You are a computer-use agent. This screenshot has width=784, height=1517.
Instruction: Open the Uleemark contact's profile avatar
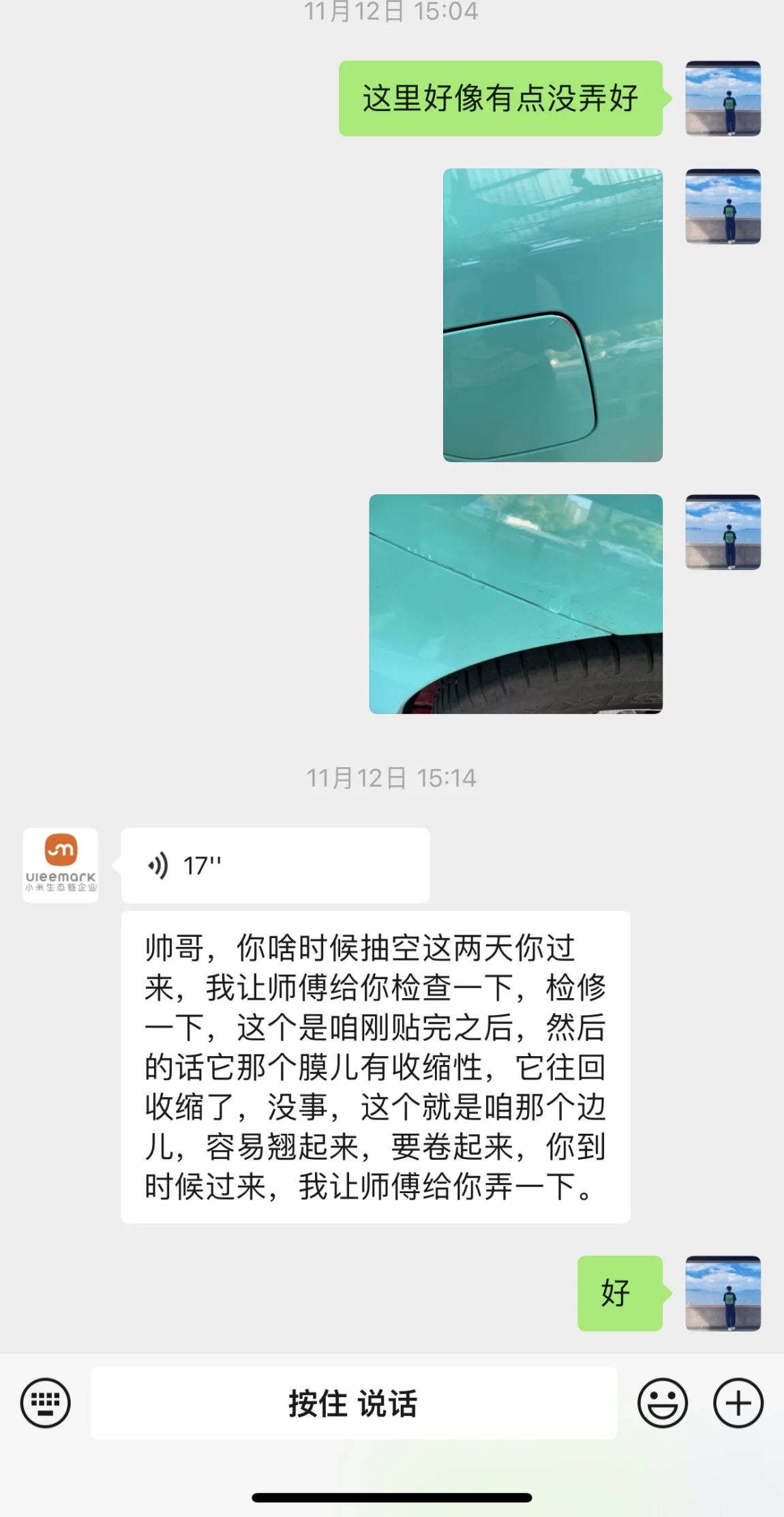(60, 865)
